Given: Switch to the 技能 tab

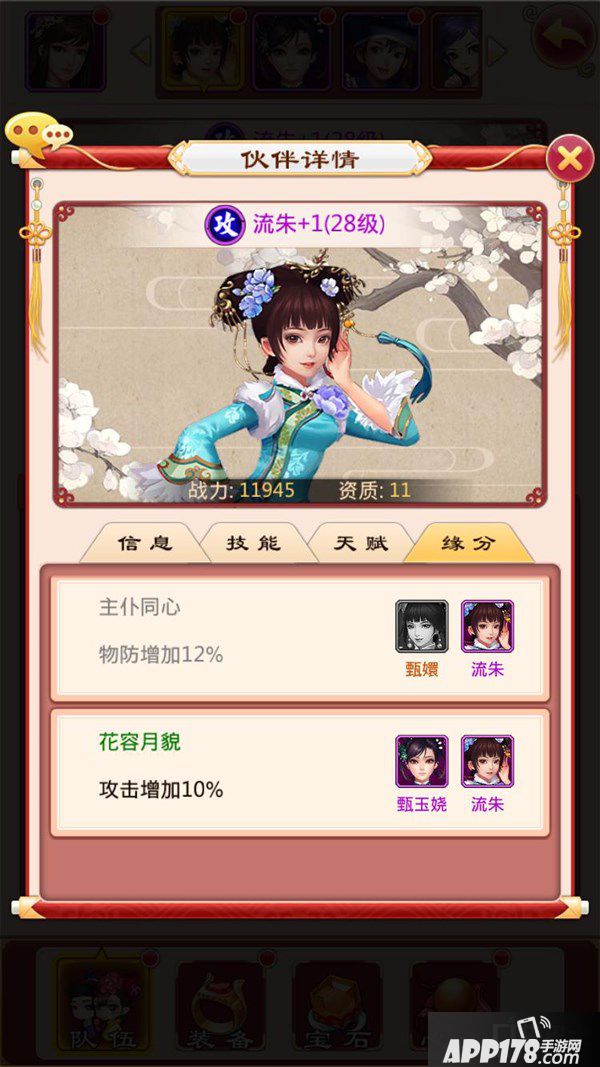Looking at the screenshot, I should [254, 543].
